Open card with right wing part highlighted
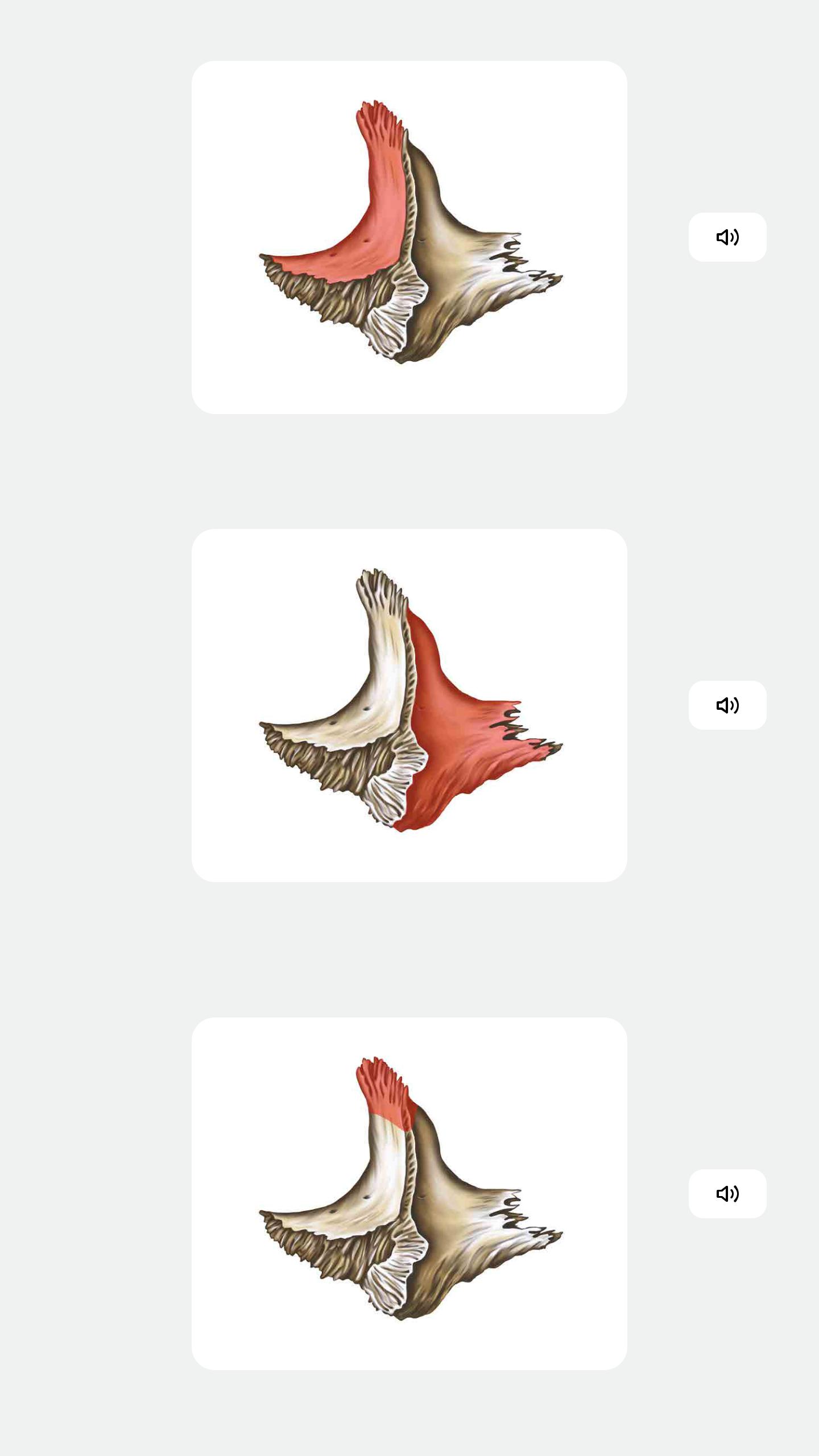 click(x=409, y=705)
